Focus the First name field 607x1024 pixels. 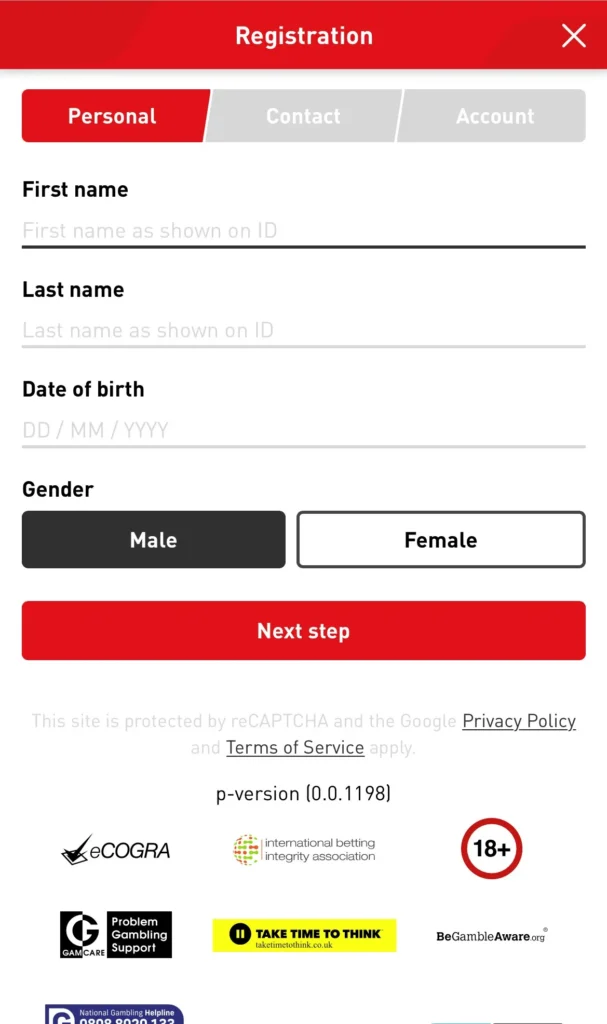click(303, 231)
